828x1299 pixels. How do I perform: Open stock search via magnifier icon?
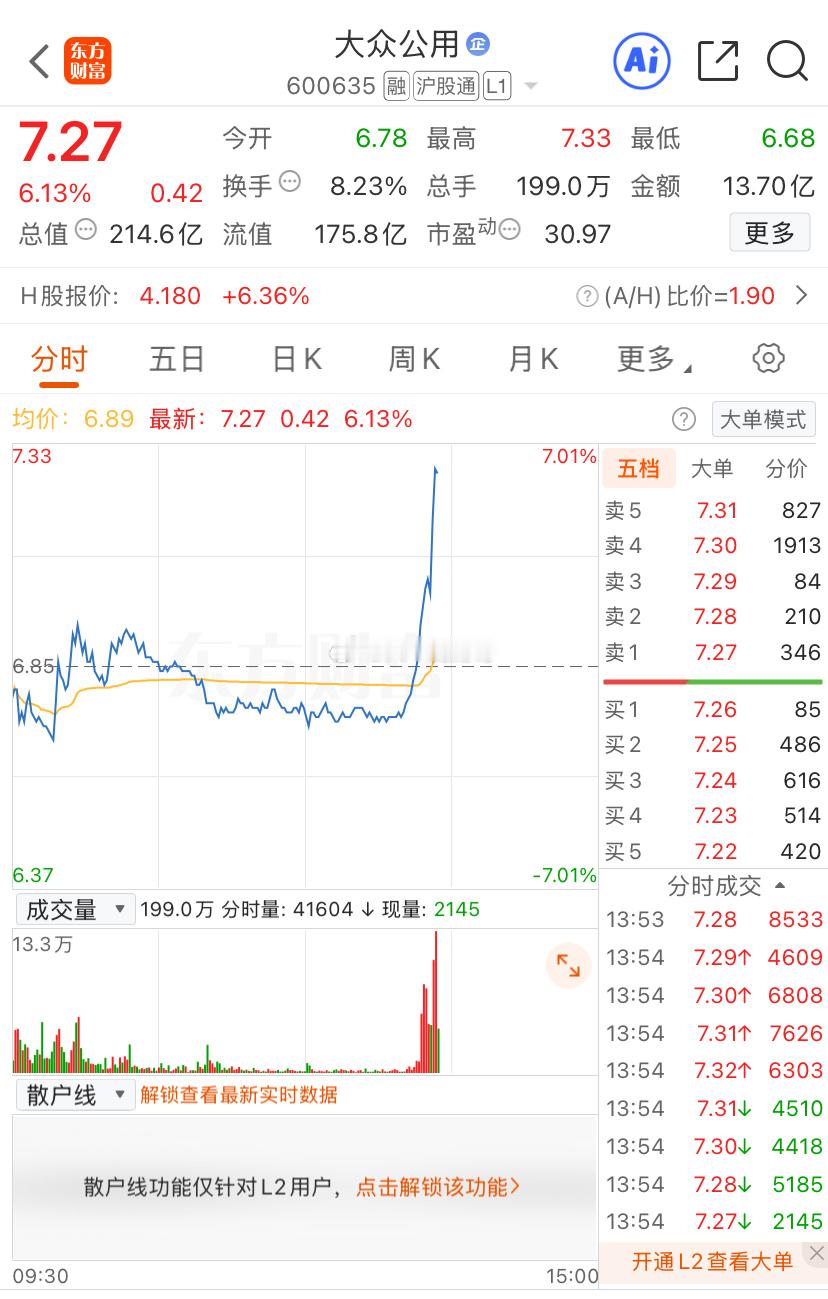787,61
